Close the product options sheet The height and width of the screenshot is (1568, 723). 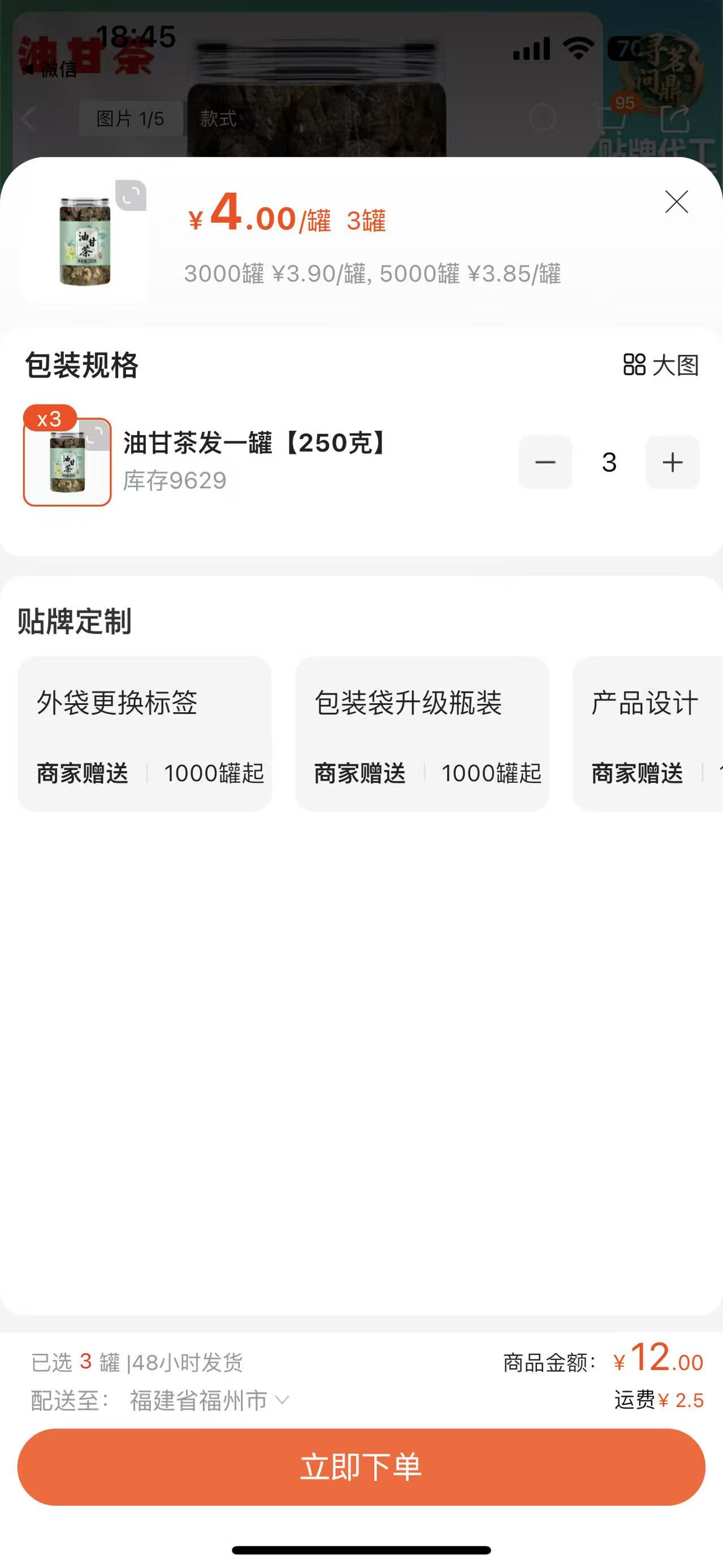coord(676,201)
